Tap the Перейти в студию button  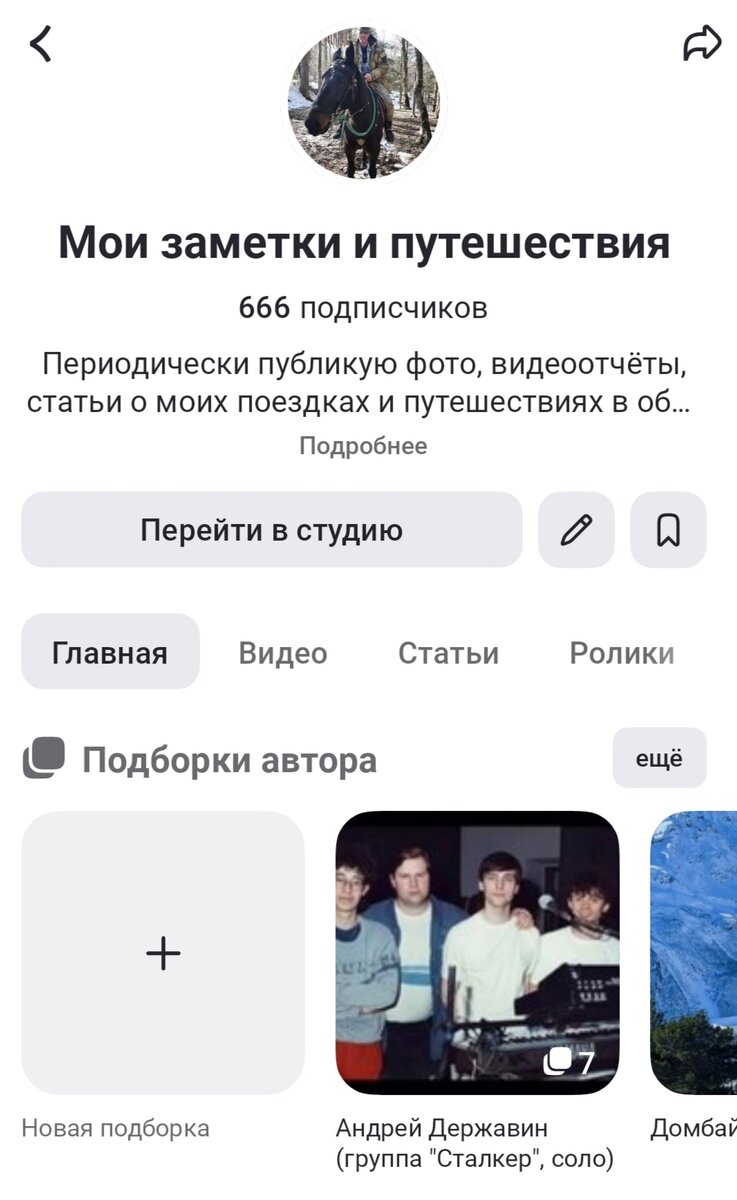click(272, 530)
